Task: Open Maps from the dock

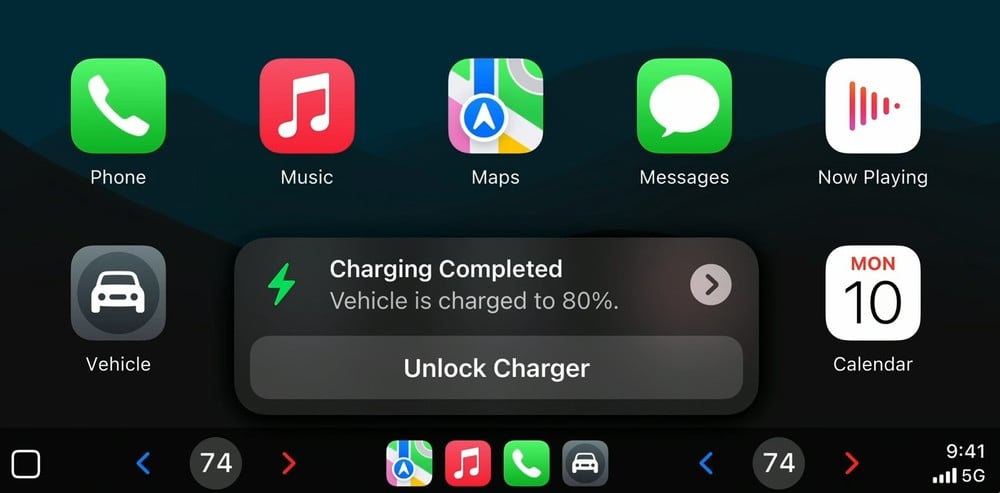Action: 409,463
